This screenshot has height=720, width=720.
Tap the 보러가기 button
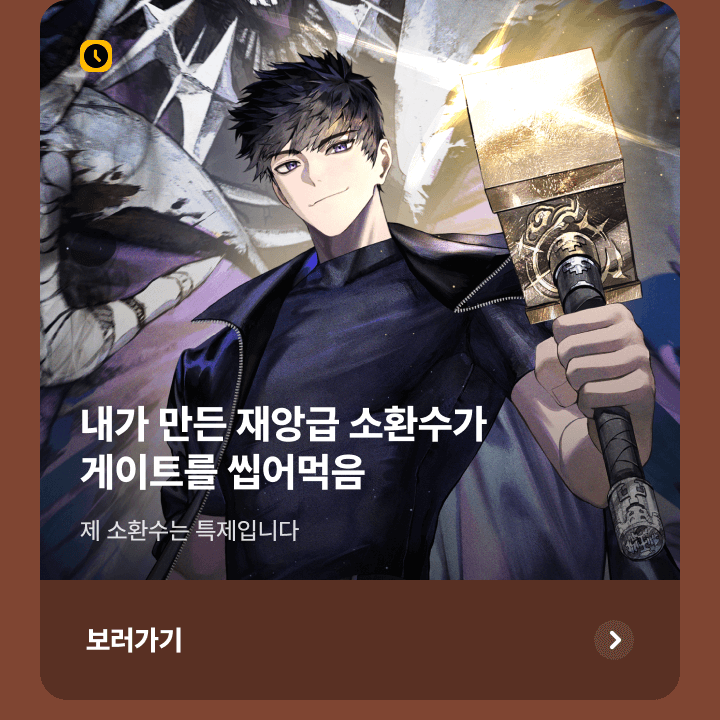tap(360, 640)
